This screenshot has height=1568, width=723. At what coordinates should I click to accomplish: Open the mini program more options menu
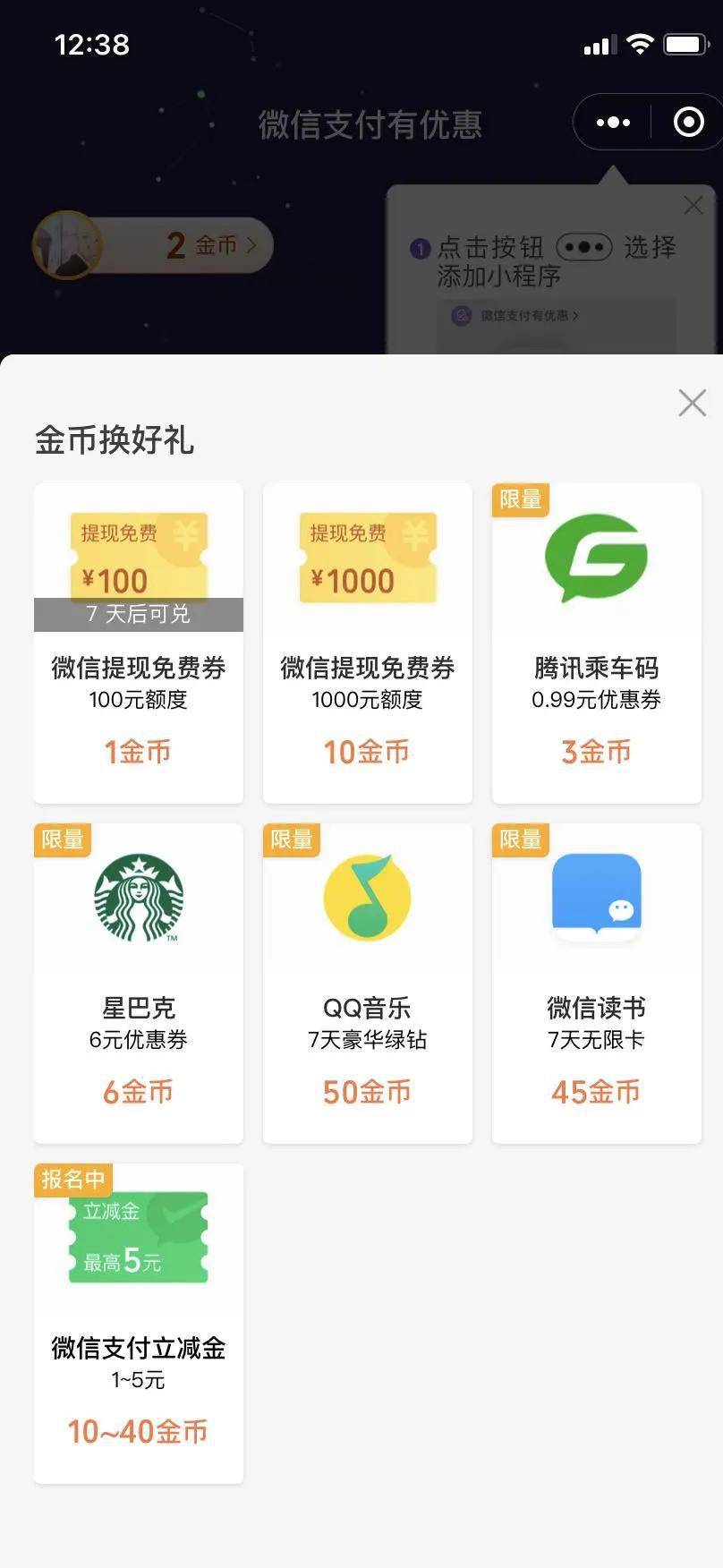coord(613,122)
